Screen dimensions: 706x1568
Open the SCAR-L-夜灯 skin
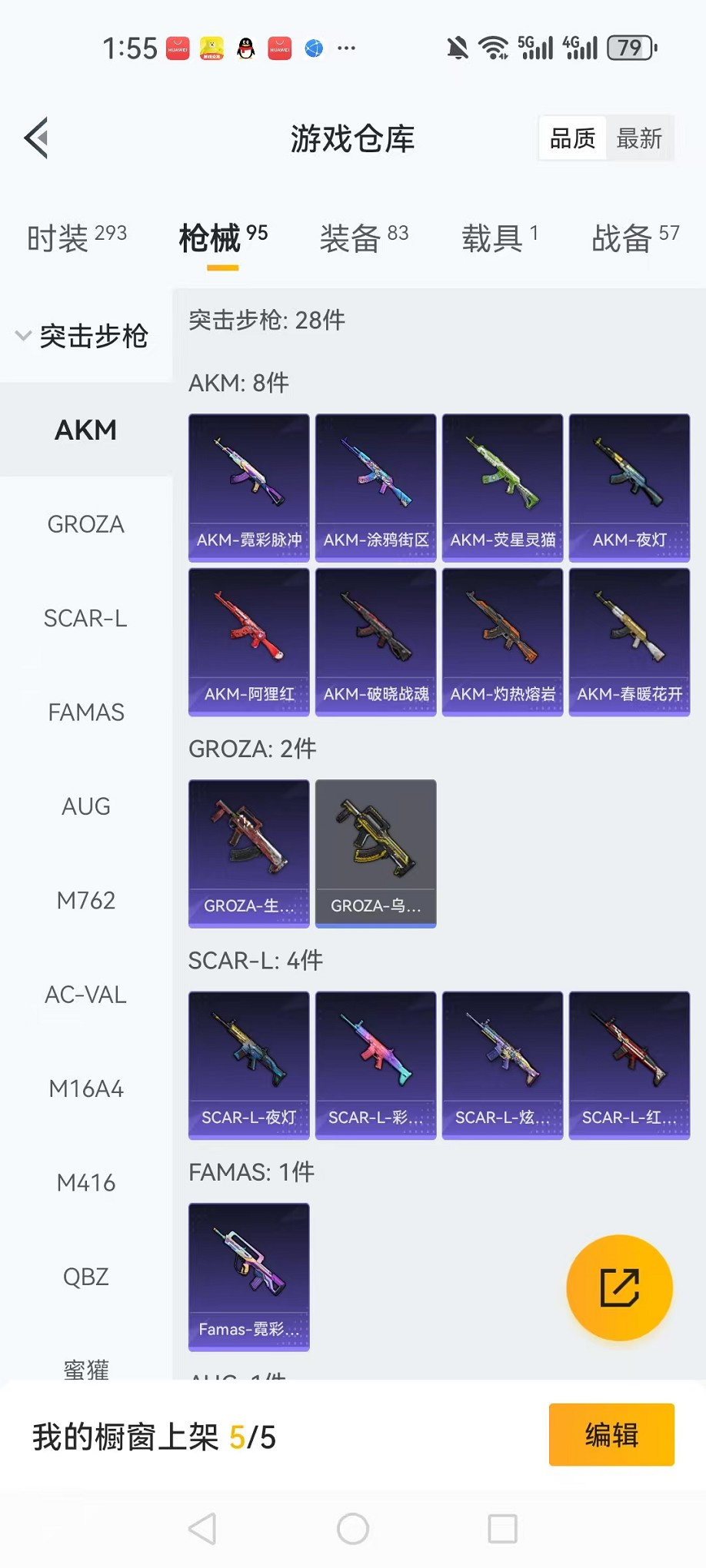coord(248,1065)
